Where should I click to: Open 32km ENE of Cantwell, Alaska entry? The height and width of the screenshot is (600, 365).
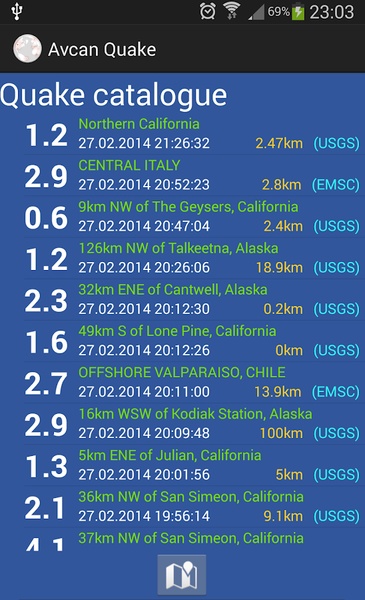coord(191,300)
